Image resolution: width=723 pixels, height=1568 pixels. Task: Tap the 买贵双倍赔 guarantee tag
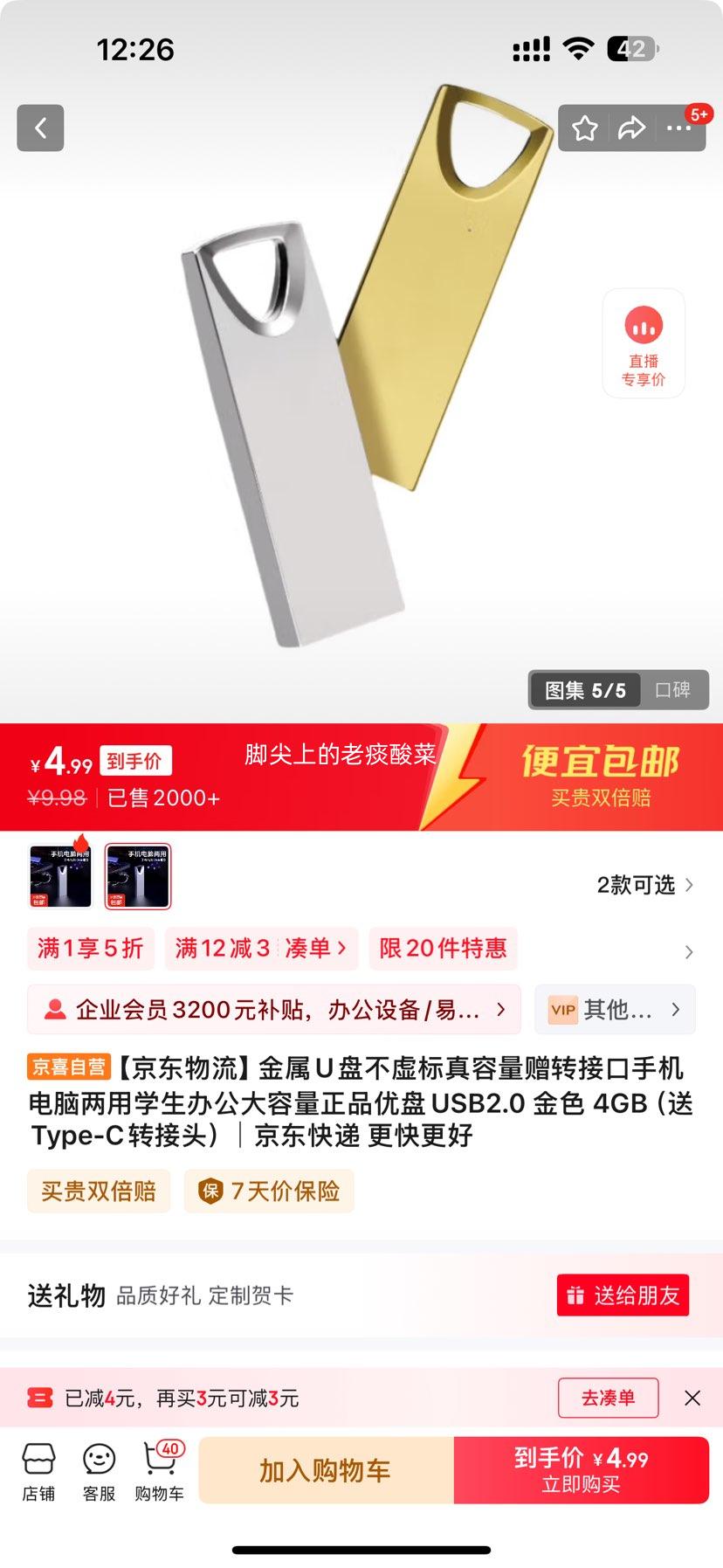click(x=98, y=1191)
